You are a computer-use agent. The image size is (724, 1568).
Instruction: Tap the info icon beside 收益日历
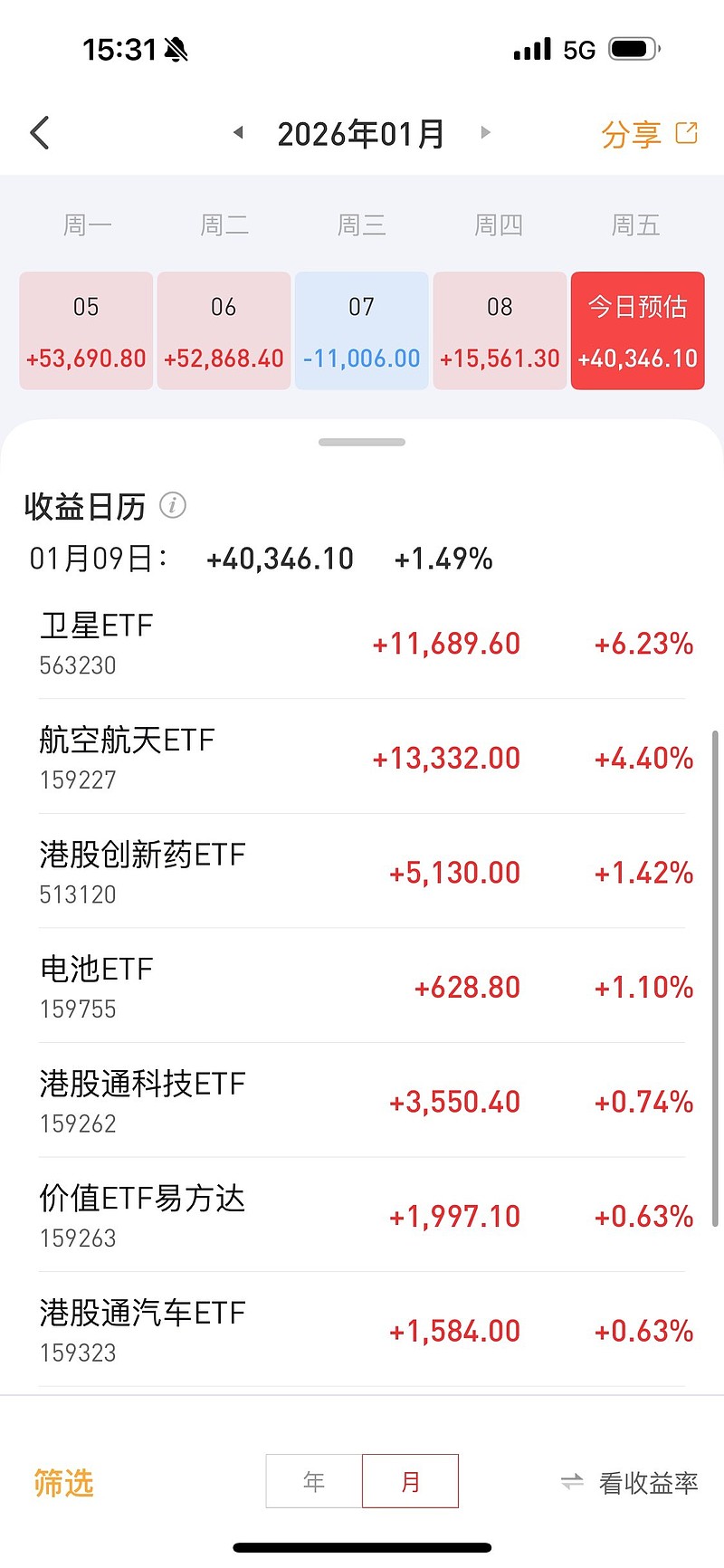tap(173, 506)
